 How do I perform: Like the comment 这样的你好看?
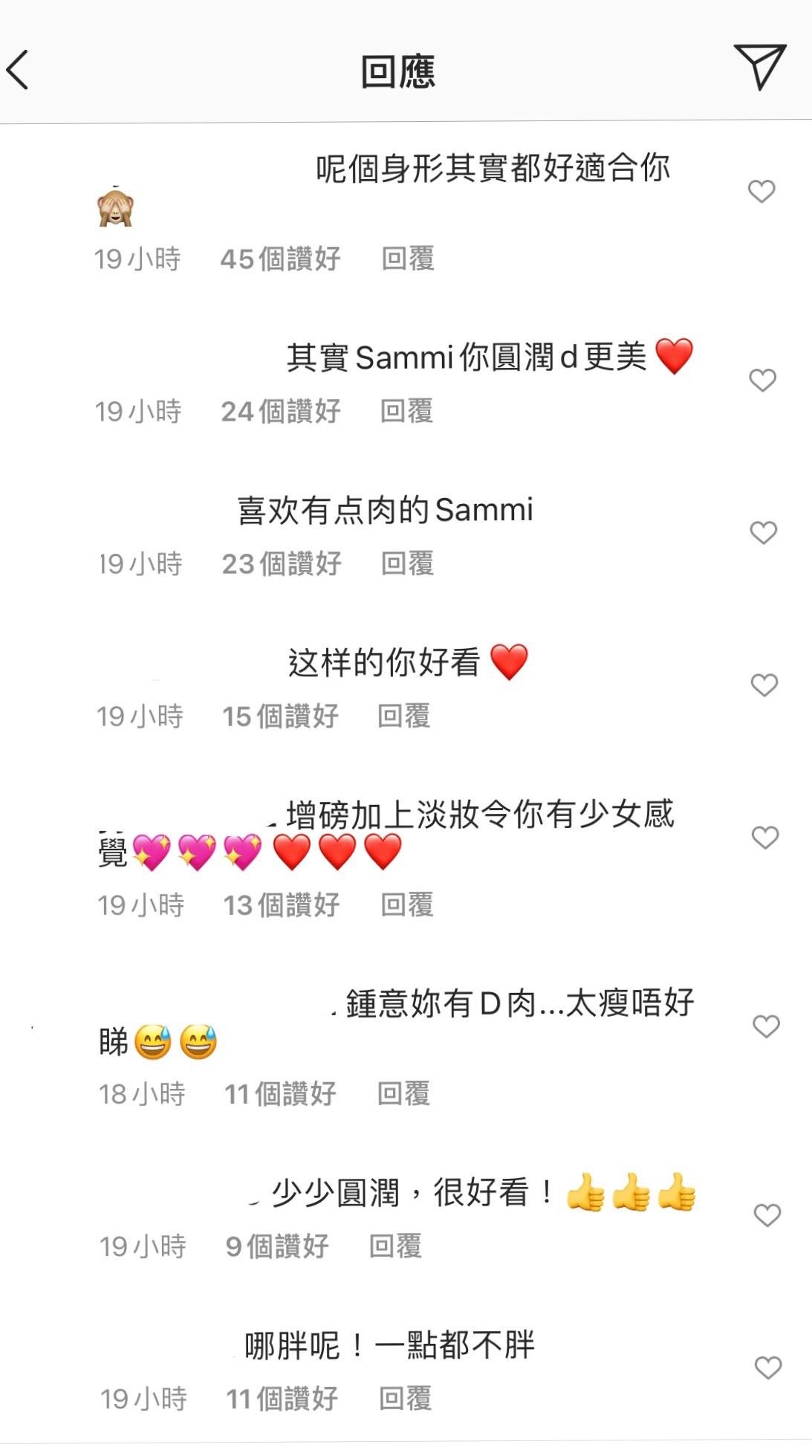coord(764,685)
